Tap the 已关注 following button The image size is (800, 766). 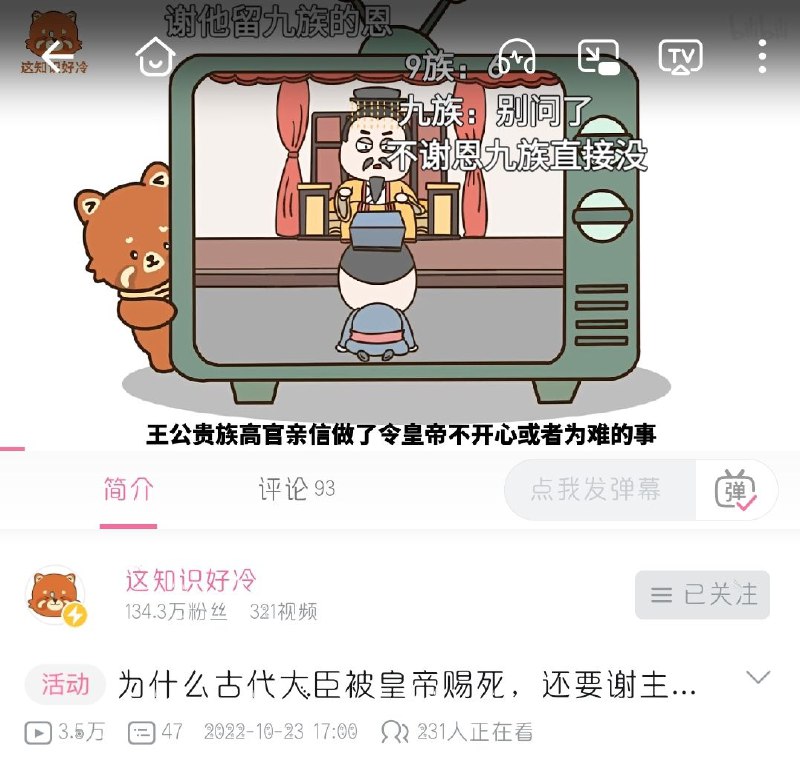(706, 596)
